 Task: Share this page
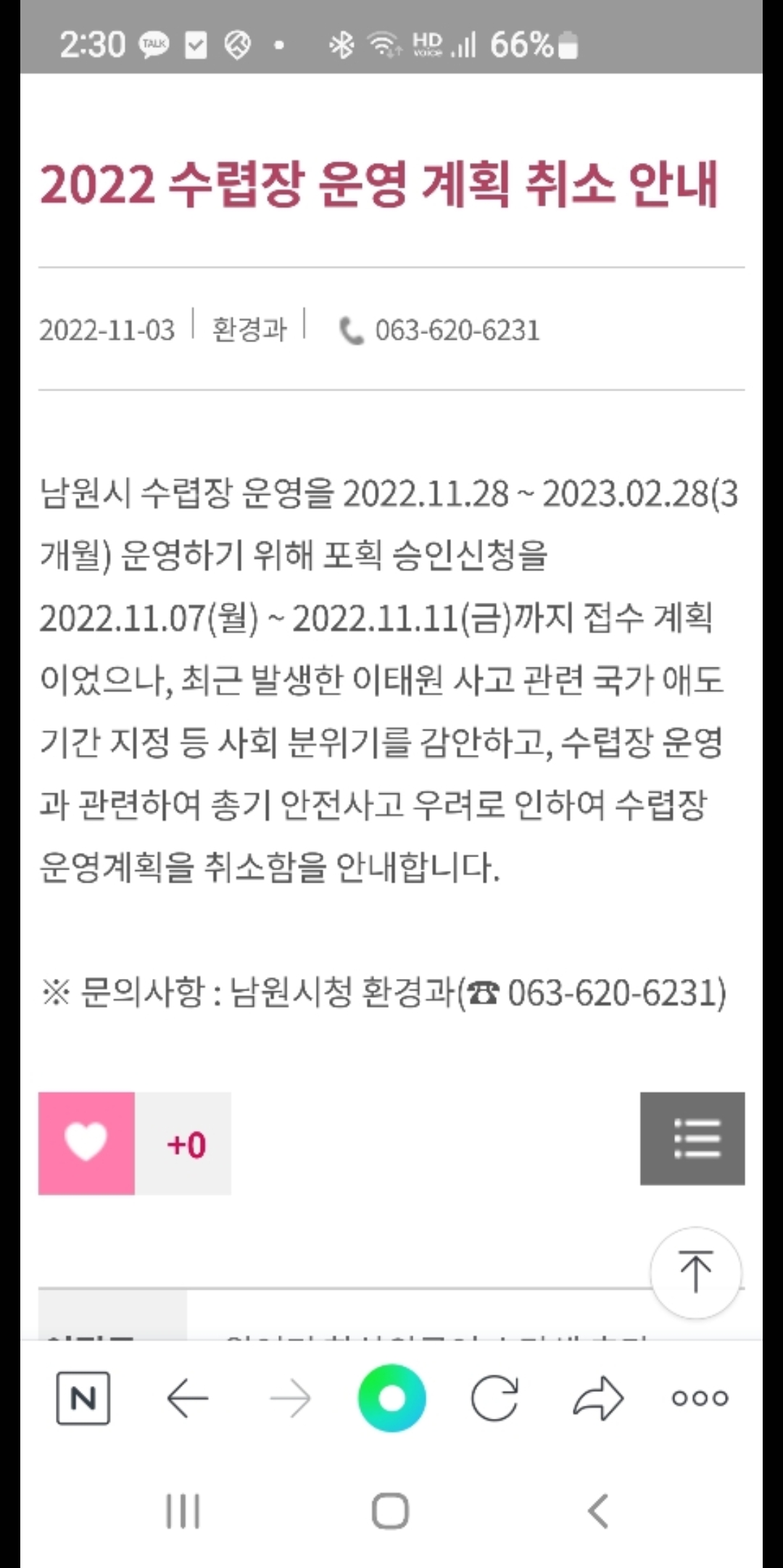[x=598, y=1398]
